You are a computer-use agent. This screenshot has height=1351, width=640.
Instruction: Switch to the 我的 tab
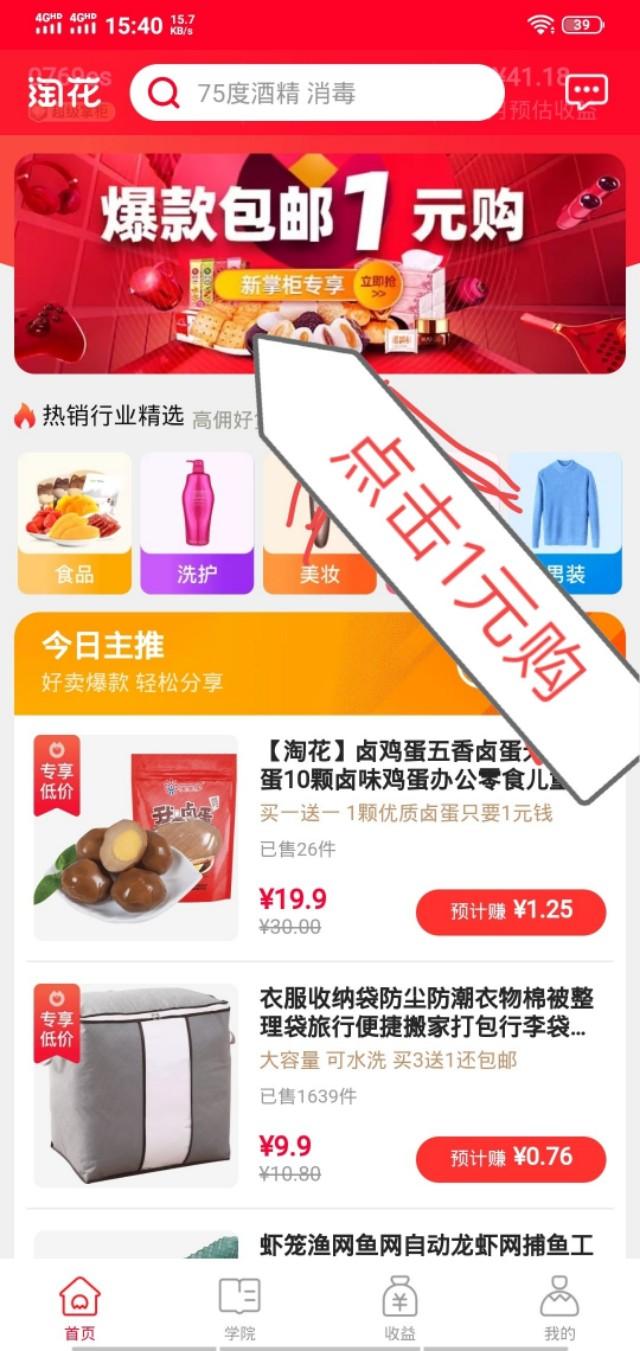point(560,1306)
